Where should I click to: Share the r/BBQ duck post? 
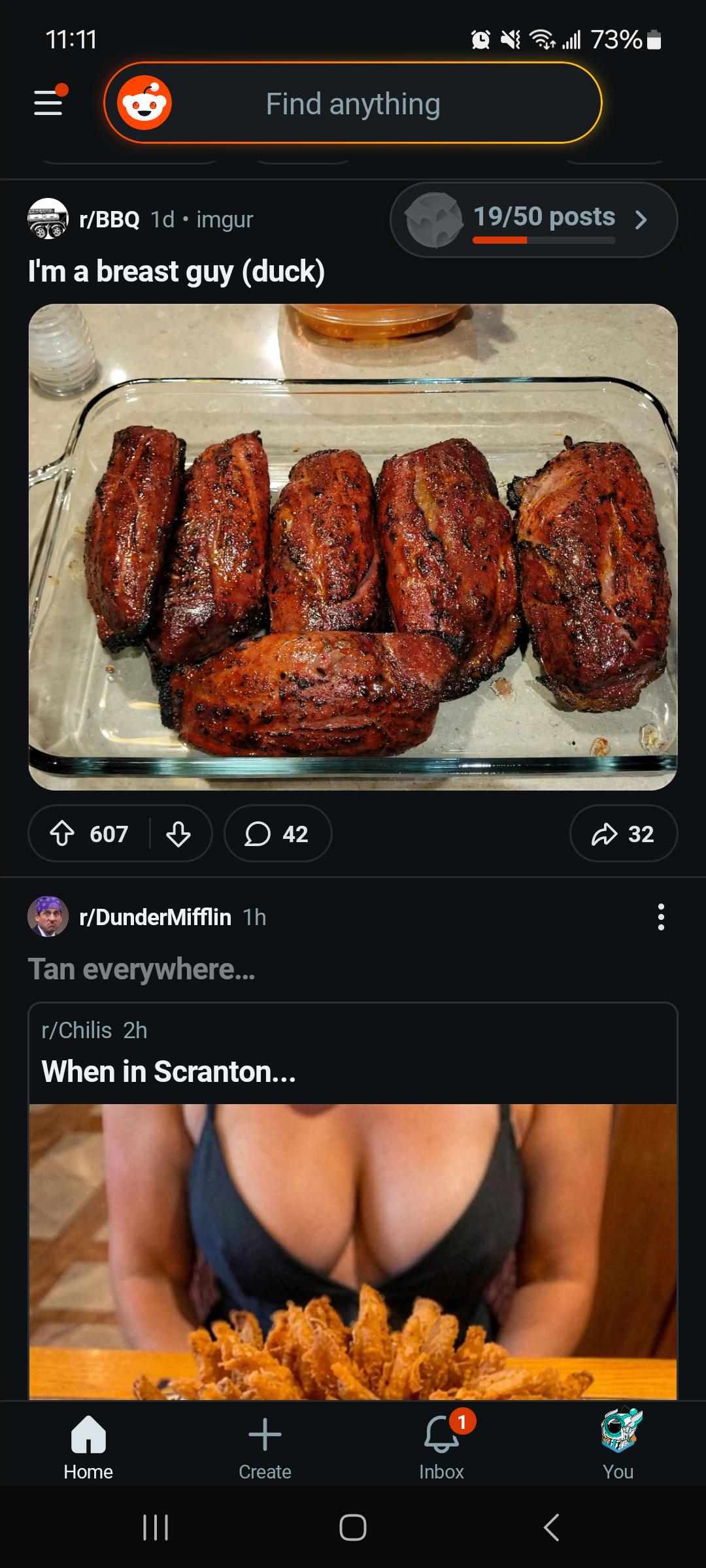[x=623, y=834]
